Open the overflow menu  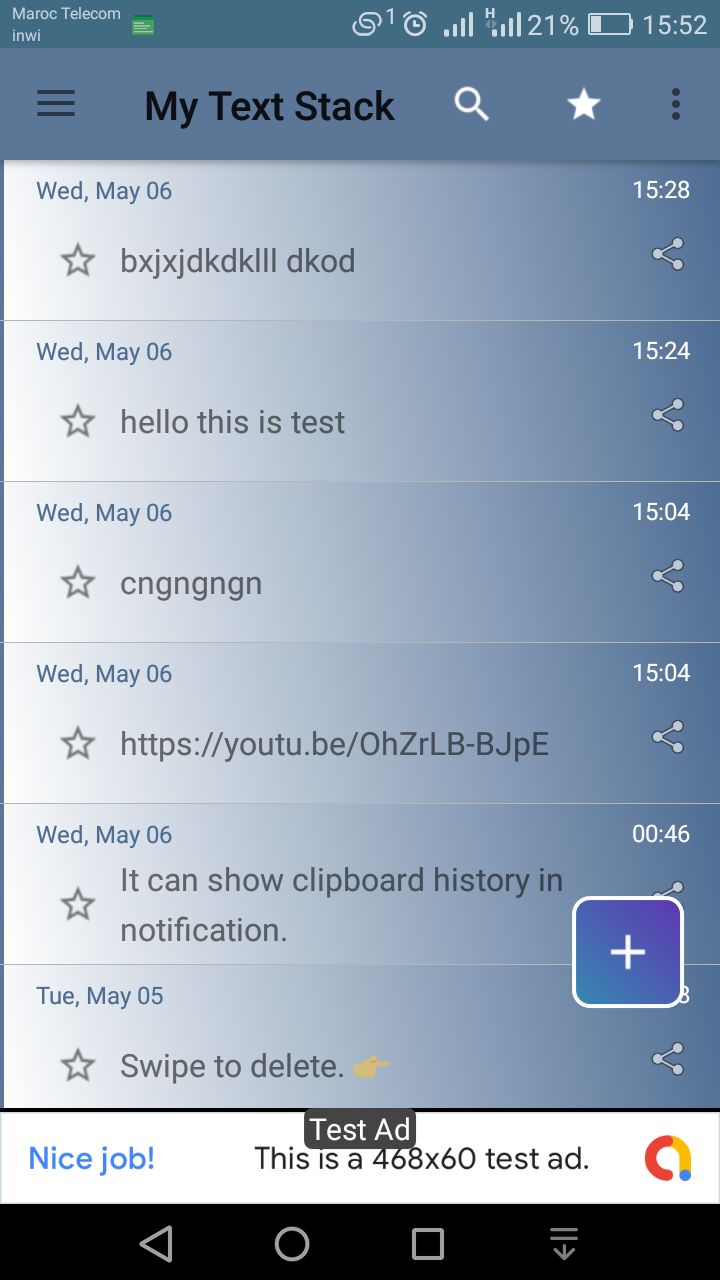(x=676, y=104)
